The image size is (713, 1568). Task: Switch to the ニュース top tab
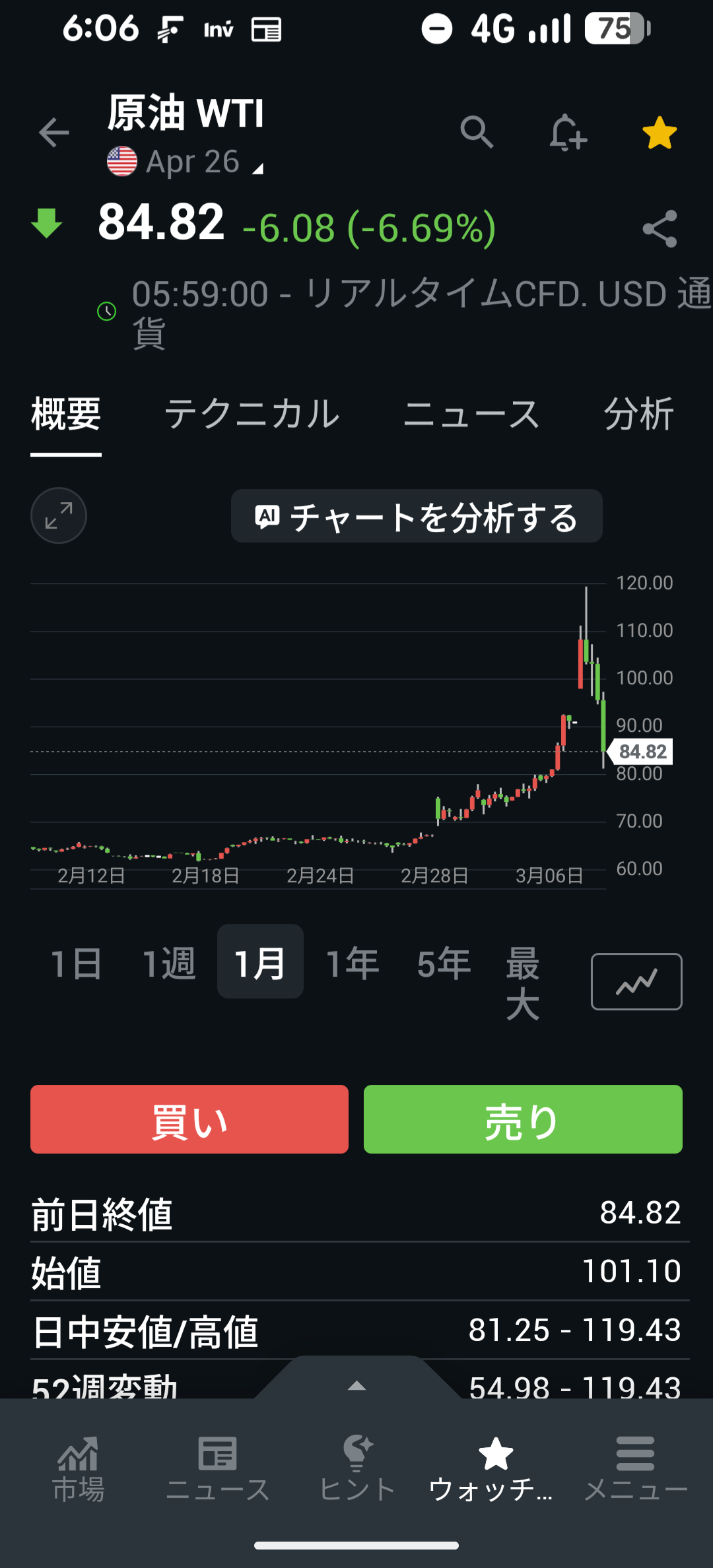pos(471,414)
